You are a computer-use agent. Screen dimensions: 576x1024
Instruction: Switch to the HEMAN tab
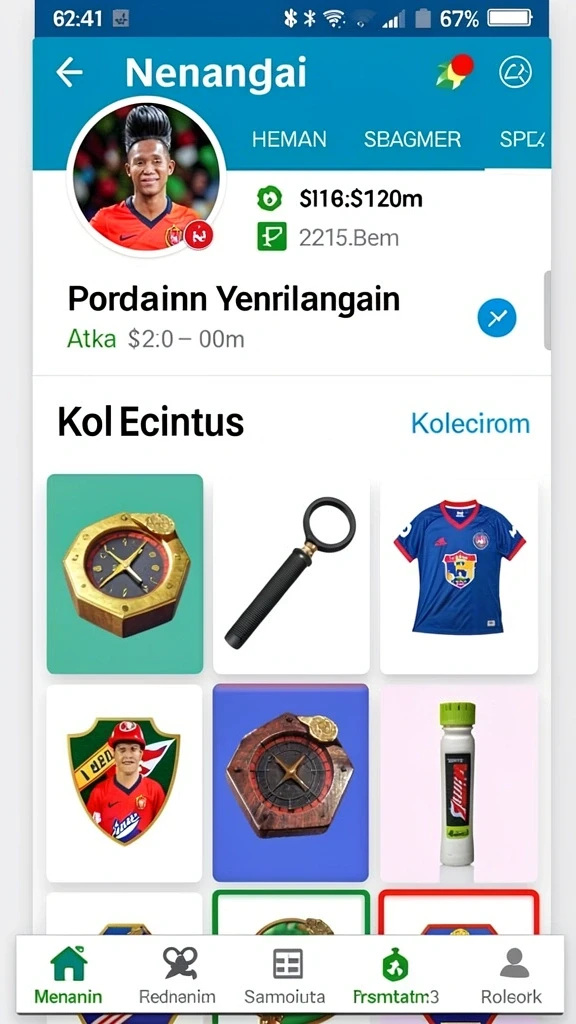pos(289,139)
